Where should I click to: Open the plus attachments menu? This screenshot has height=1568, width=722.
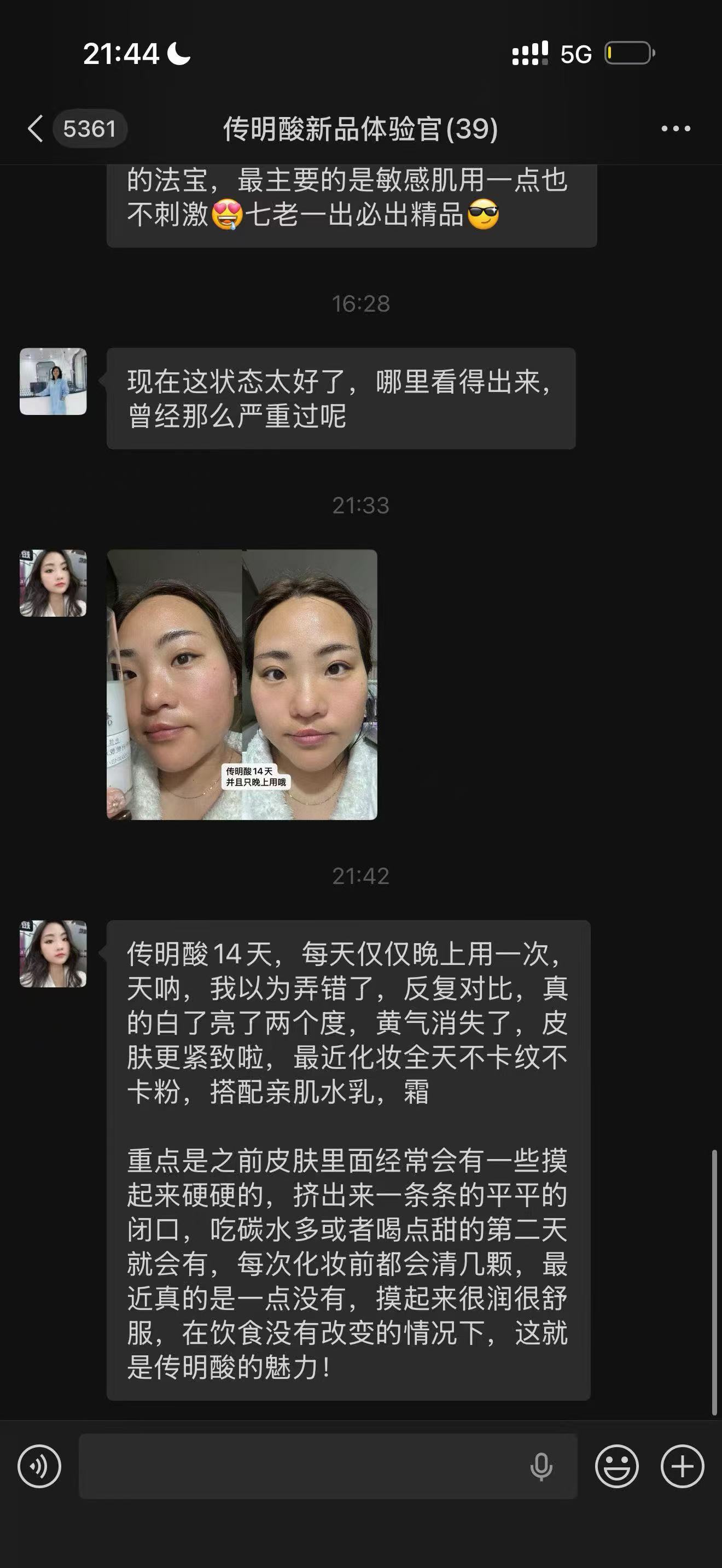682,1466
